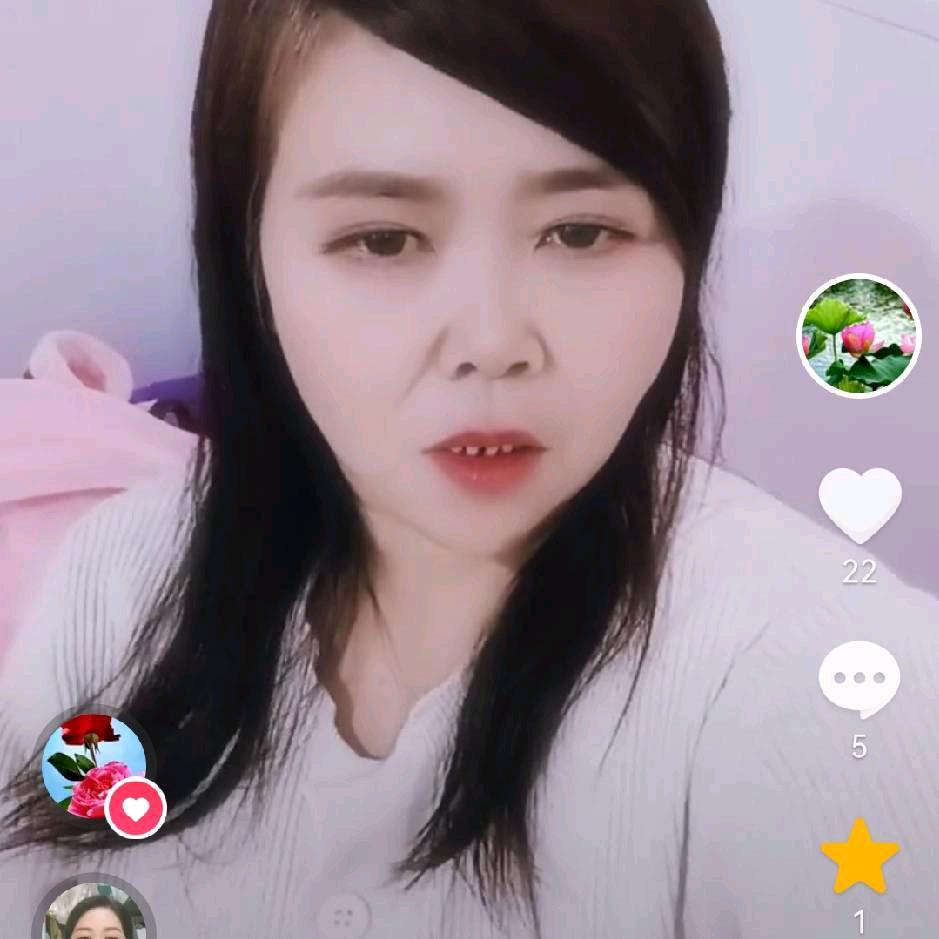Like this video with the heart icon
939x939 pixels.
click(x=859, y=505)
